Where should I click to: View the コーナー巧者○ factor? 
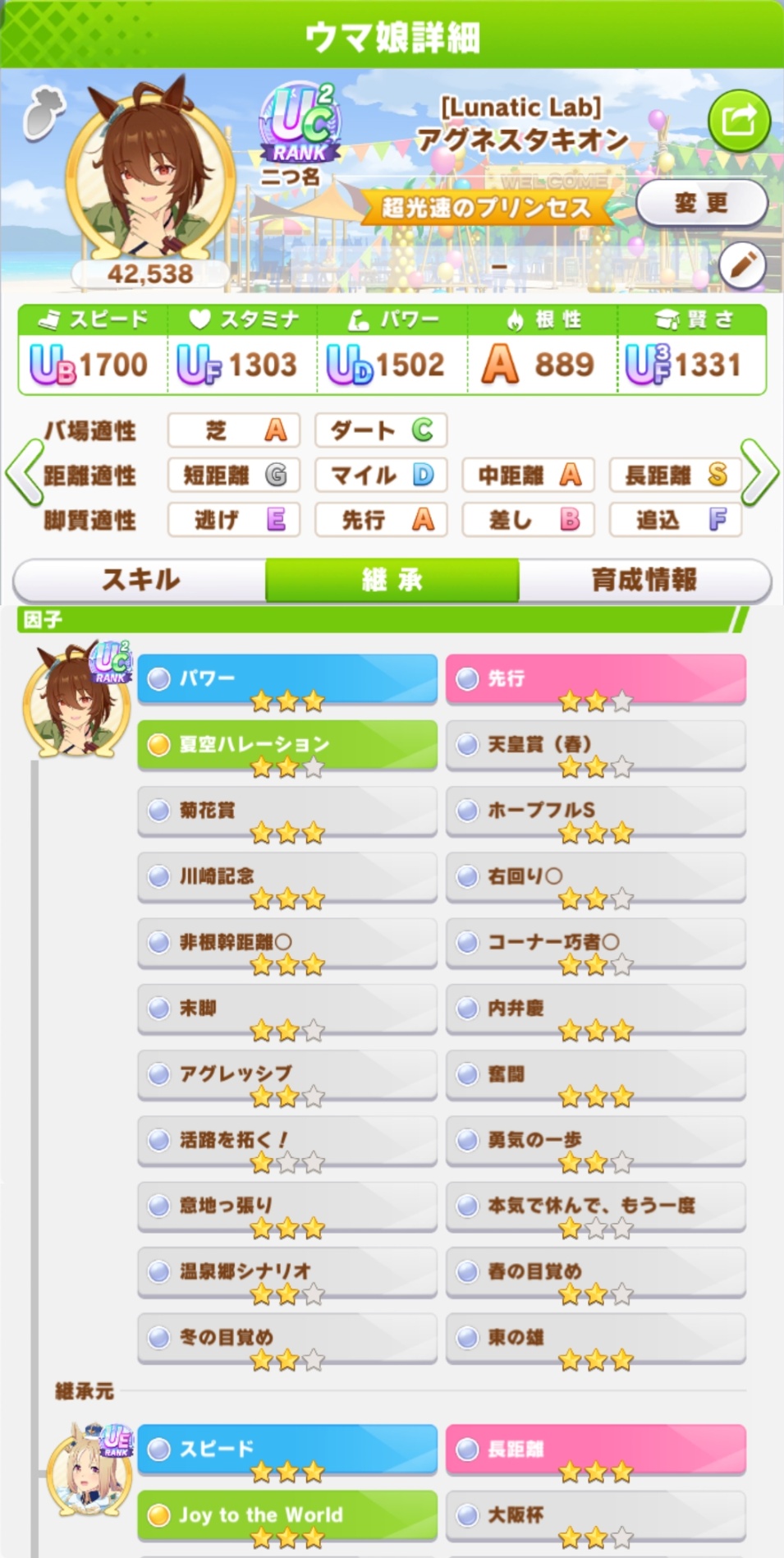pos(595,943)
